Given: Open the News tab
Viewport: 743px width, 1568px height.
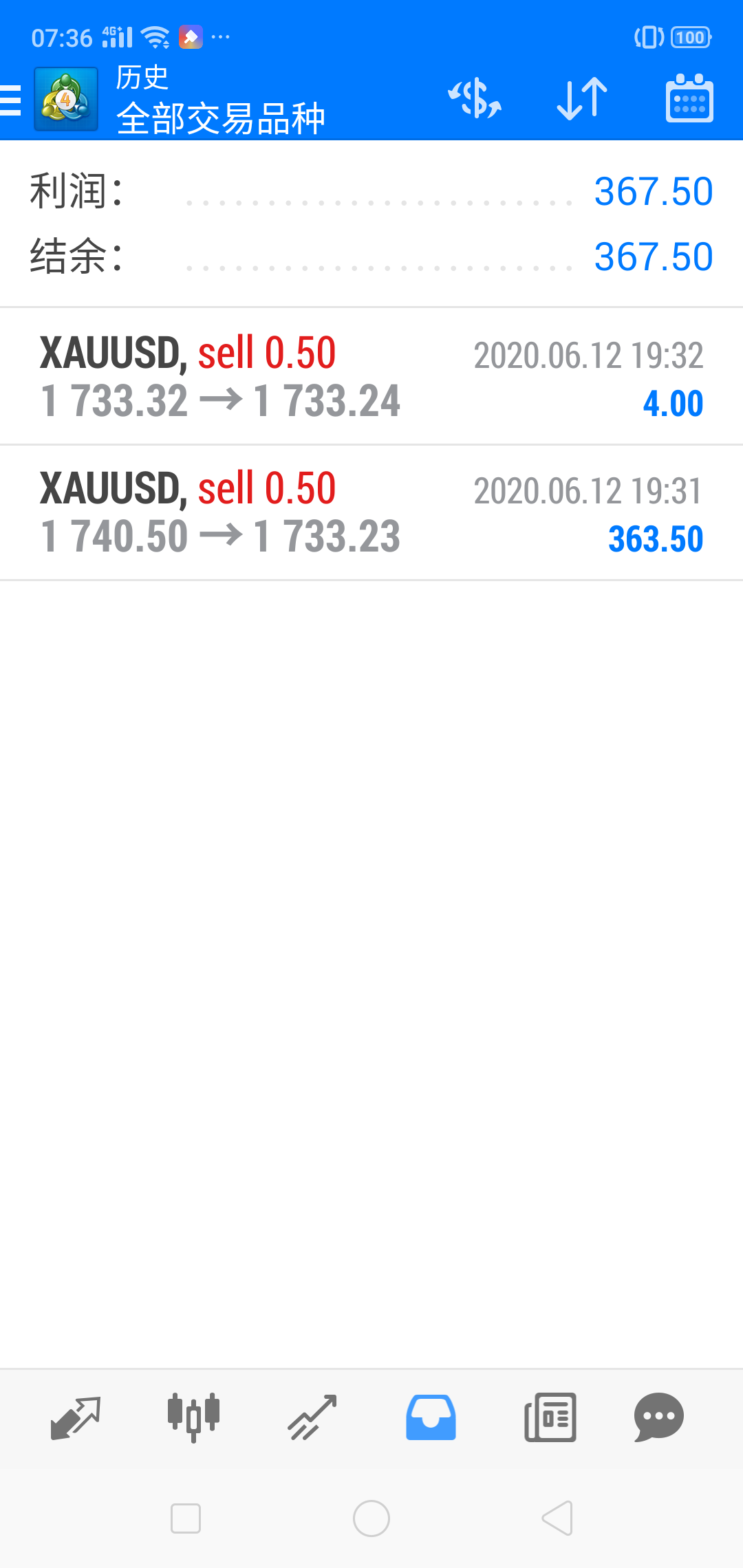Looking at the screenshot, I should (550, 1417).
